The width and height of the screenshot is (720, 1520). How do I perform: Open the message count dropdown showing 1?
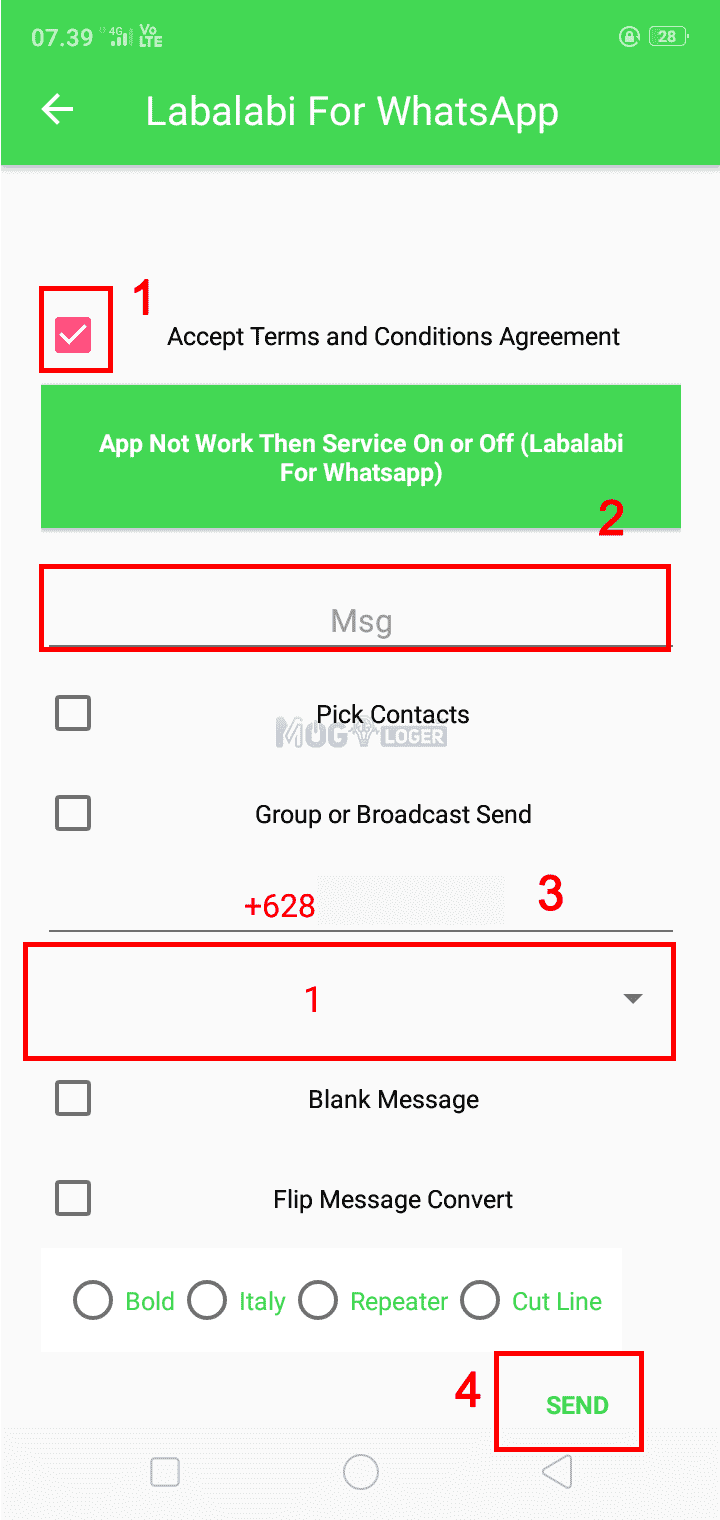pos(350,999)
